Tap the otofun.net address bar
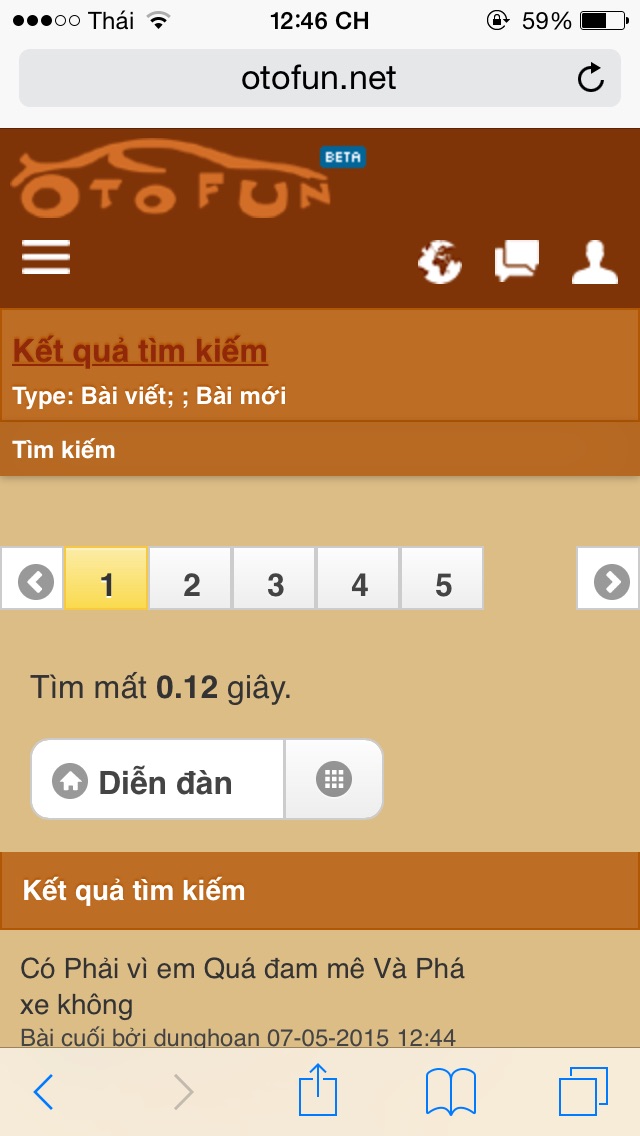This screenshot has height=1136, width=640. coord(320,78)
